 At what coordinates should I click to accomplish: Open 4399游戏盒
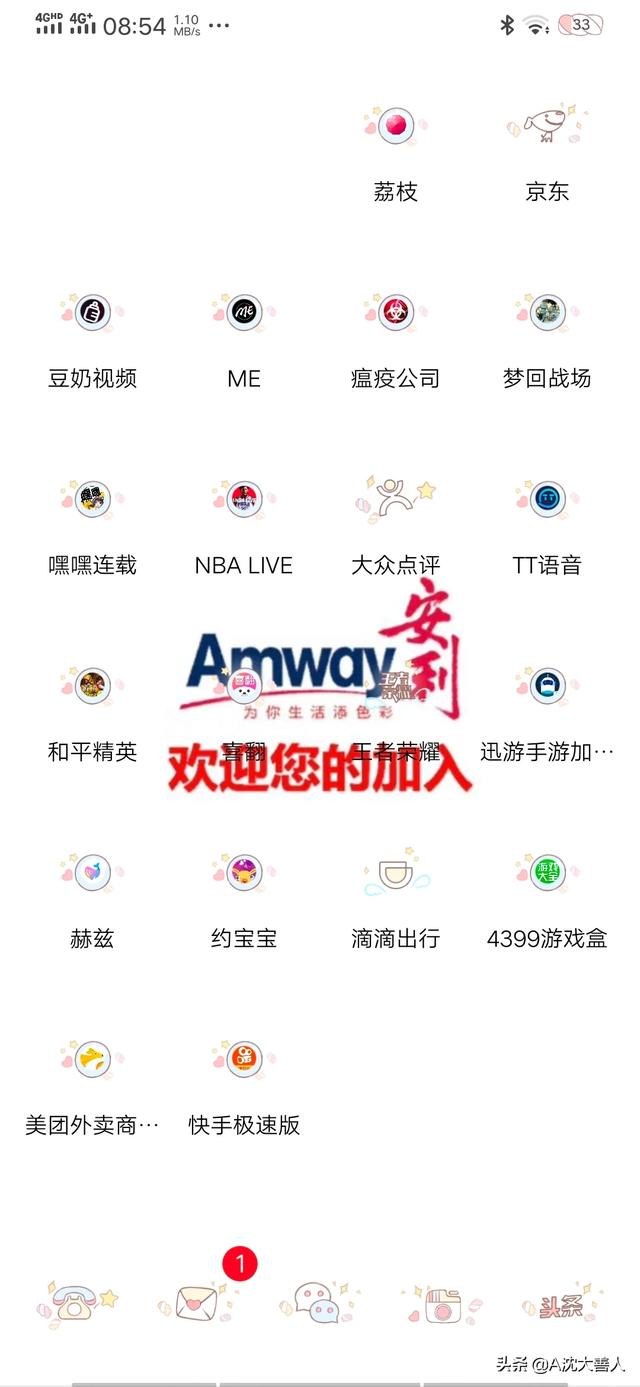pyautogui.click(x=547, y=873)
